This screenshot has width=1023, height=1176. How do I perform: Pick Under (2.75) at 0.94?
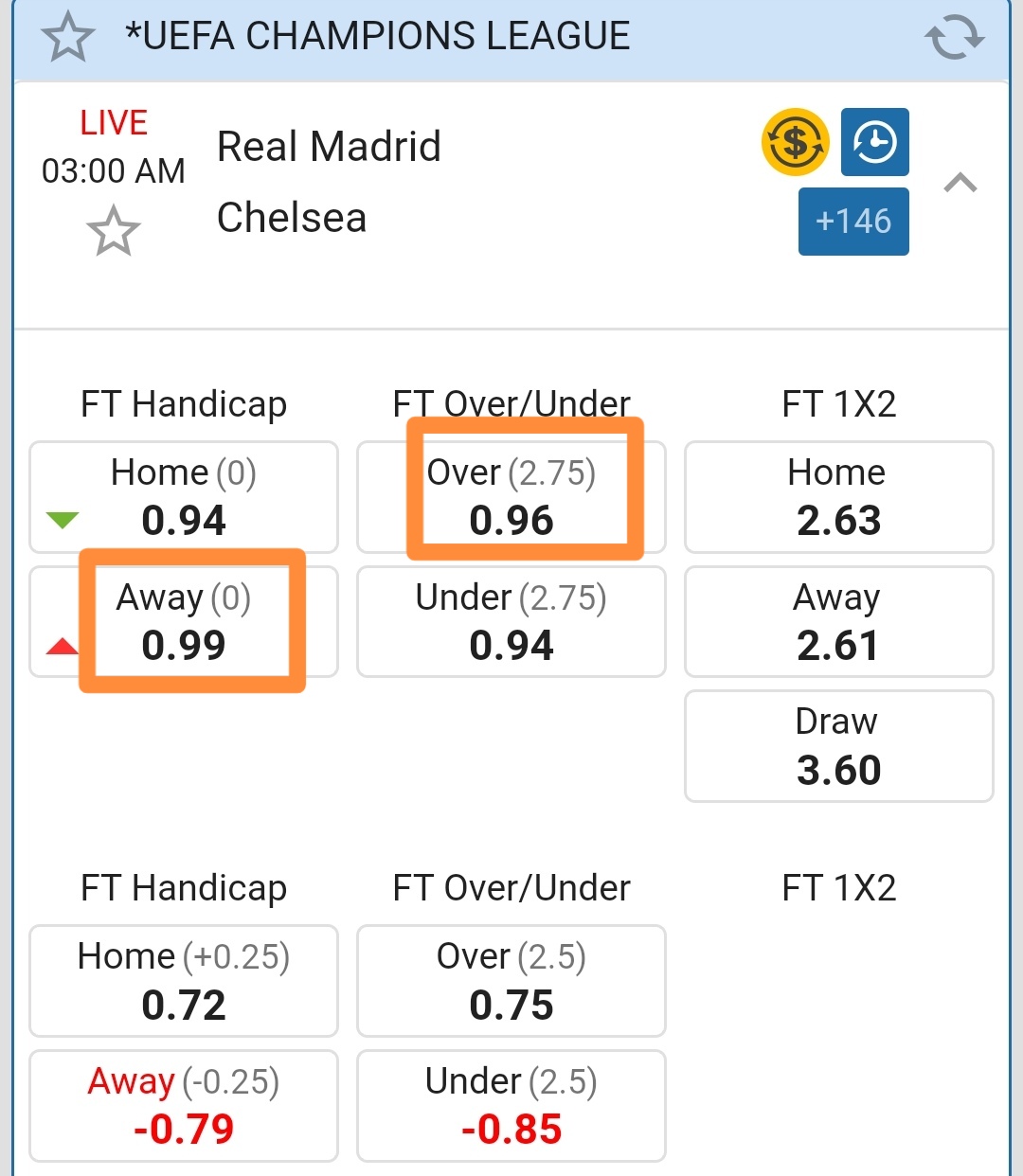point(511,622)
